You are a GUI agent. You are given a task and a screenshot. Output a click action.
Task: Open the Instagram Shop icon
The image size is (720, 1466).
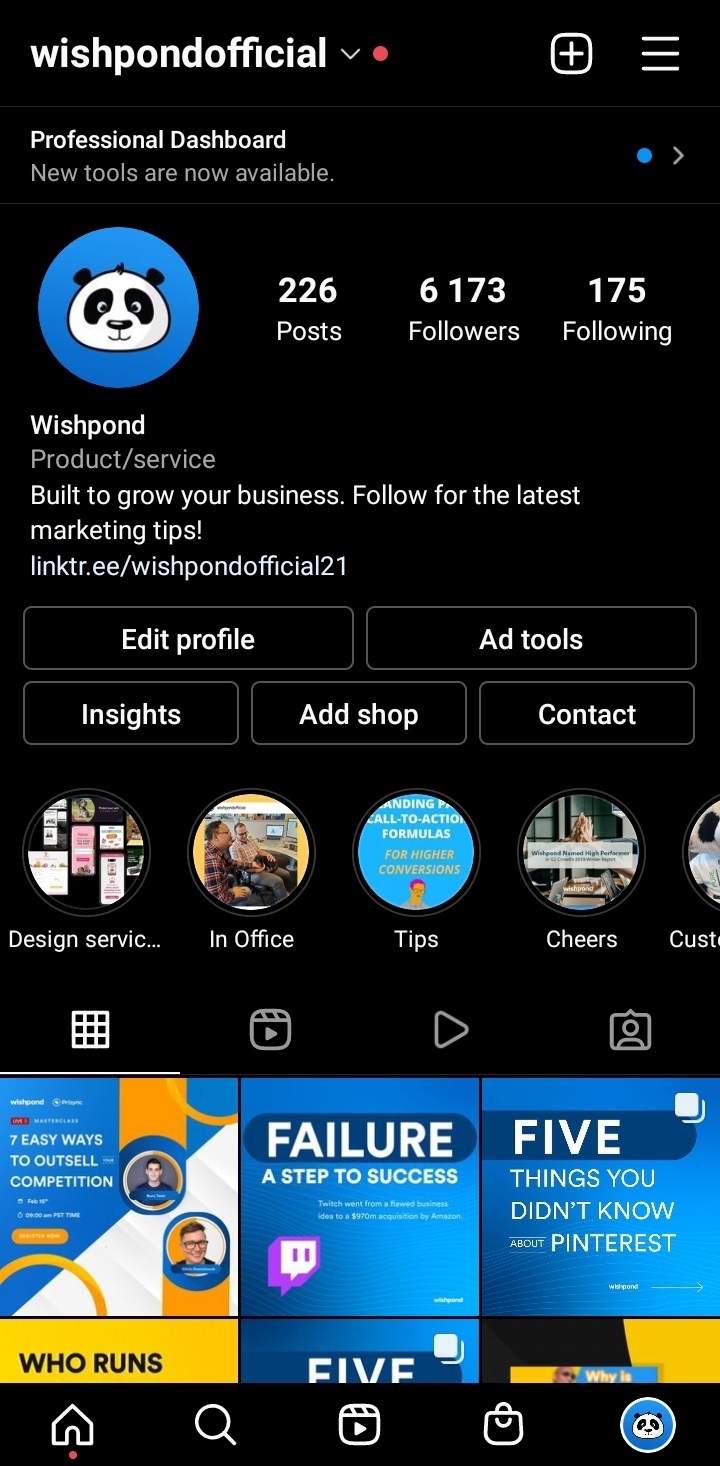point(504,1424)
